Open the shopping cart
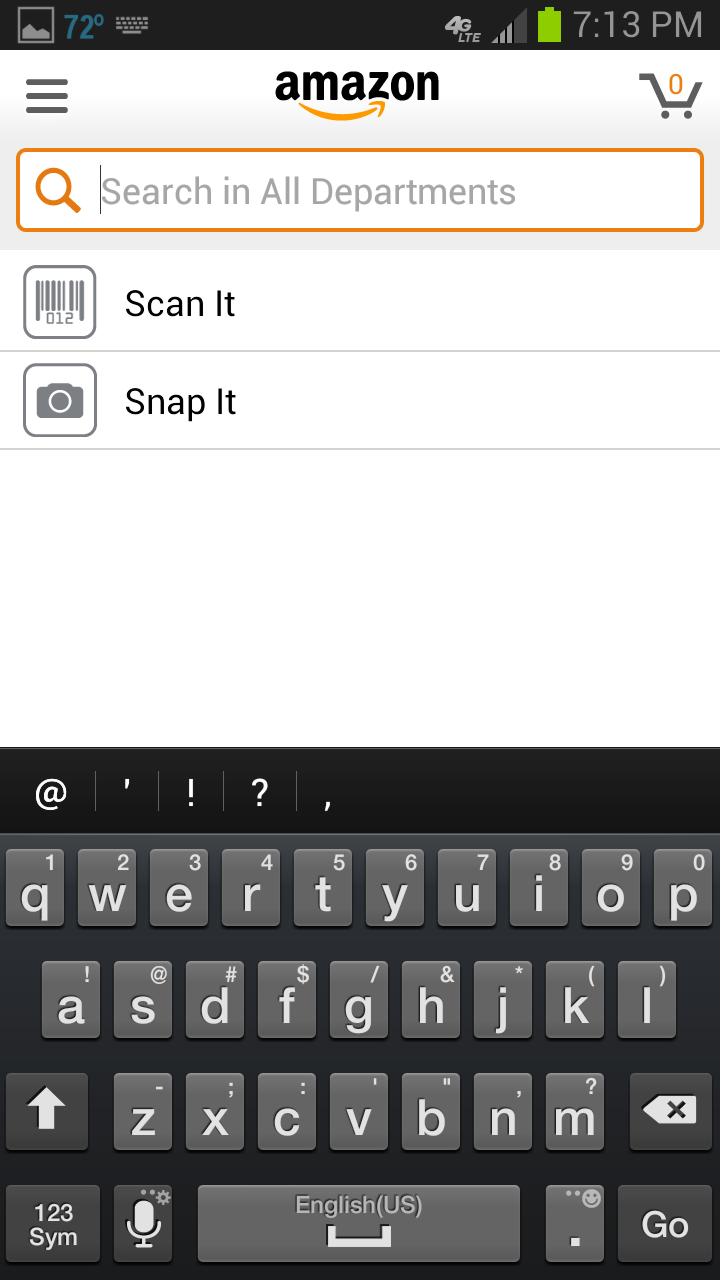Viewport: 720px width, 1280px height. pyautogui.click(x=672, y=95)
